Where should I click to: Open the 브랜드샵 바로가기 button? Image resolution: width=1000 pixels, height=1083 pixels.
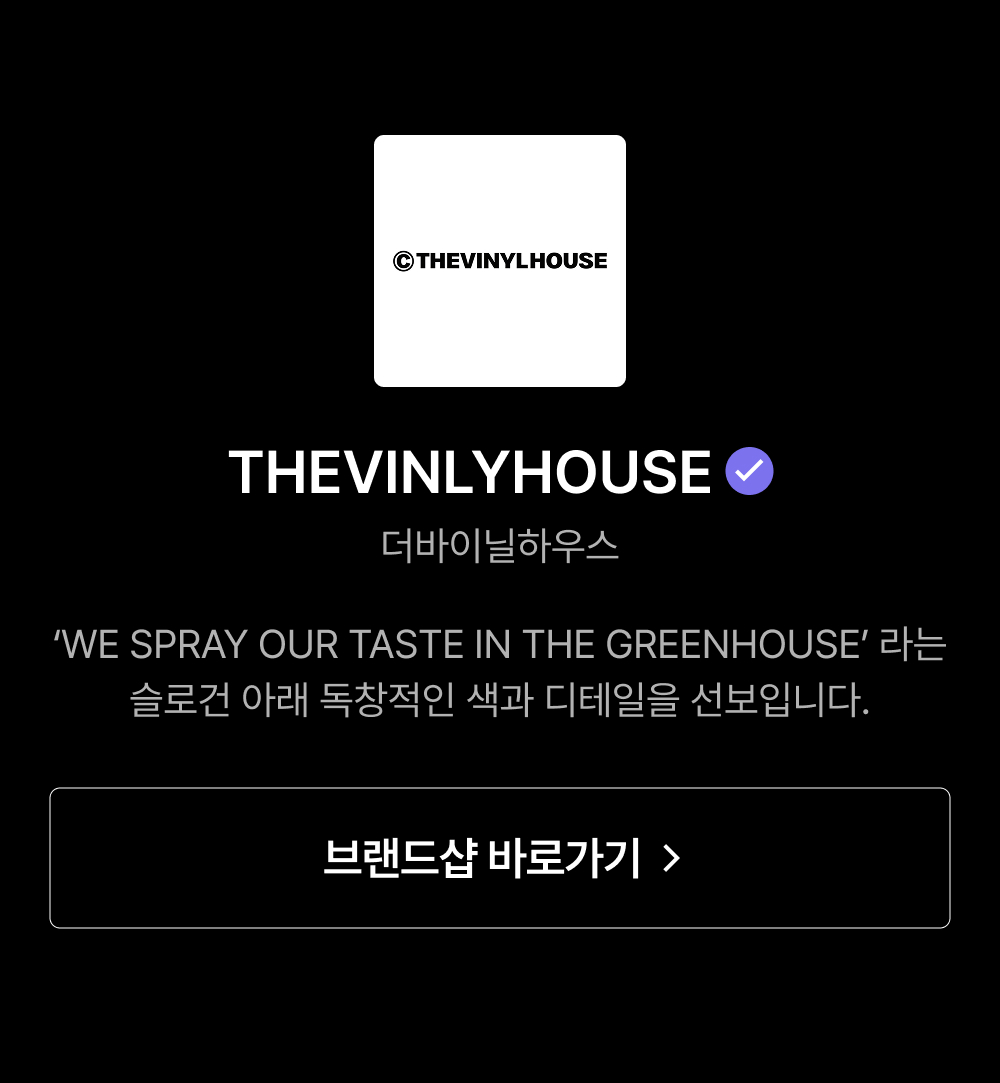click(x=500, y=858)
